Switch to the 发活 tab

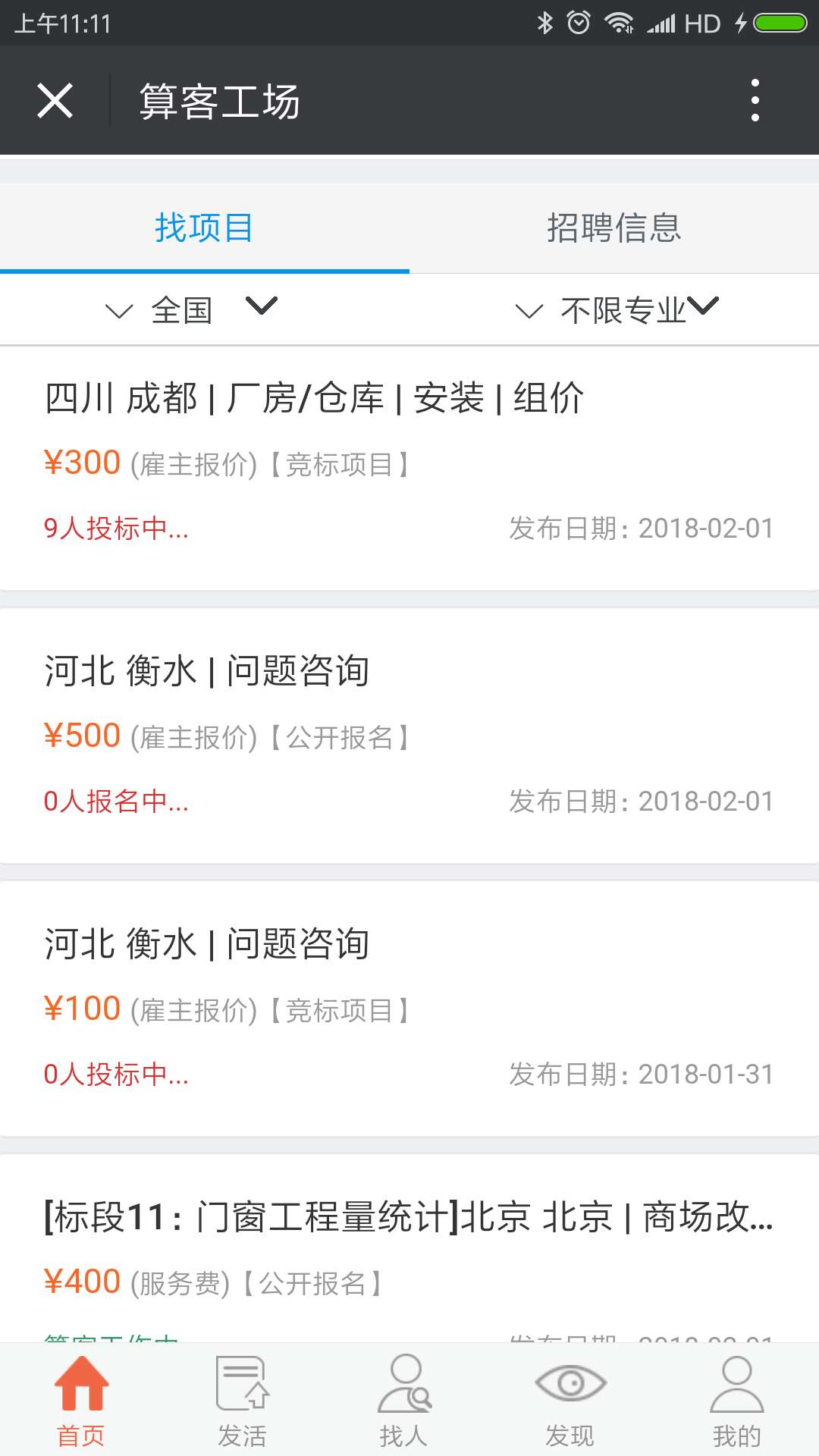[243, 1400]
